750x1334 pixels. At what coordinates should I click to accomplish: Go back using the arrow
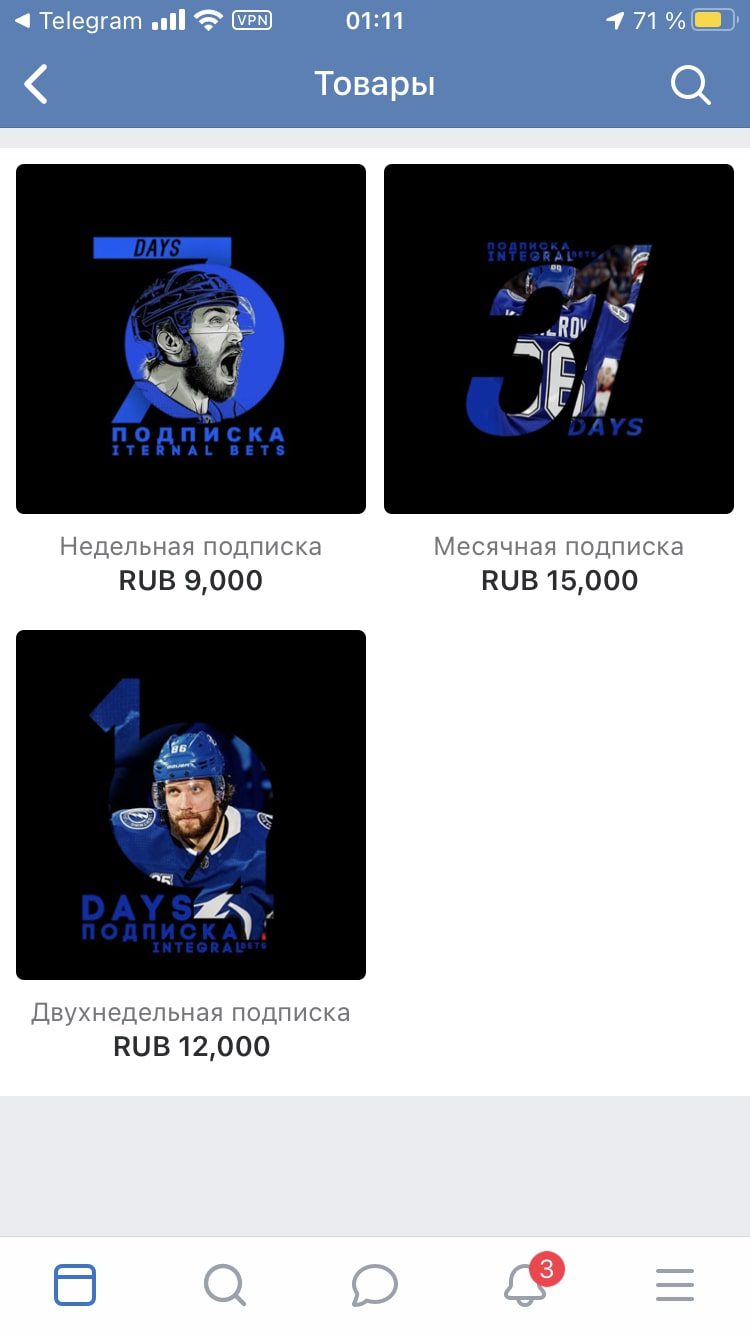pyautogui.click(x=36, y=85)
